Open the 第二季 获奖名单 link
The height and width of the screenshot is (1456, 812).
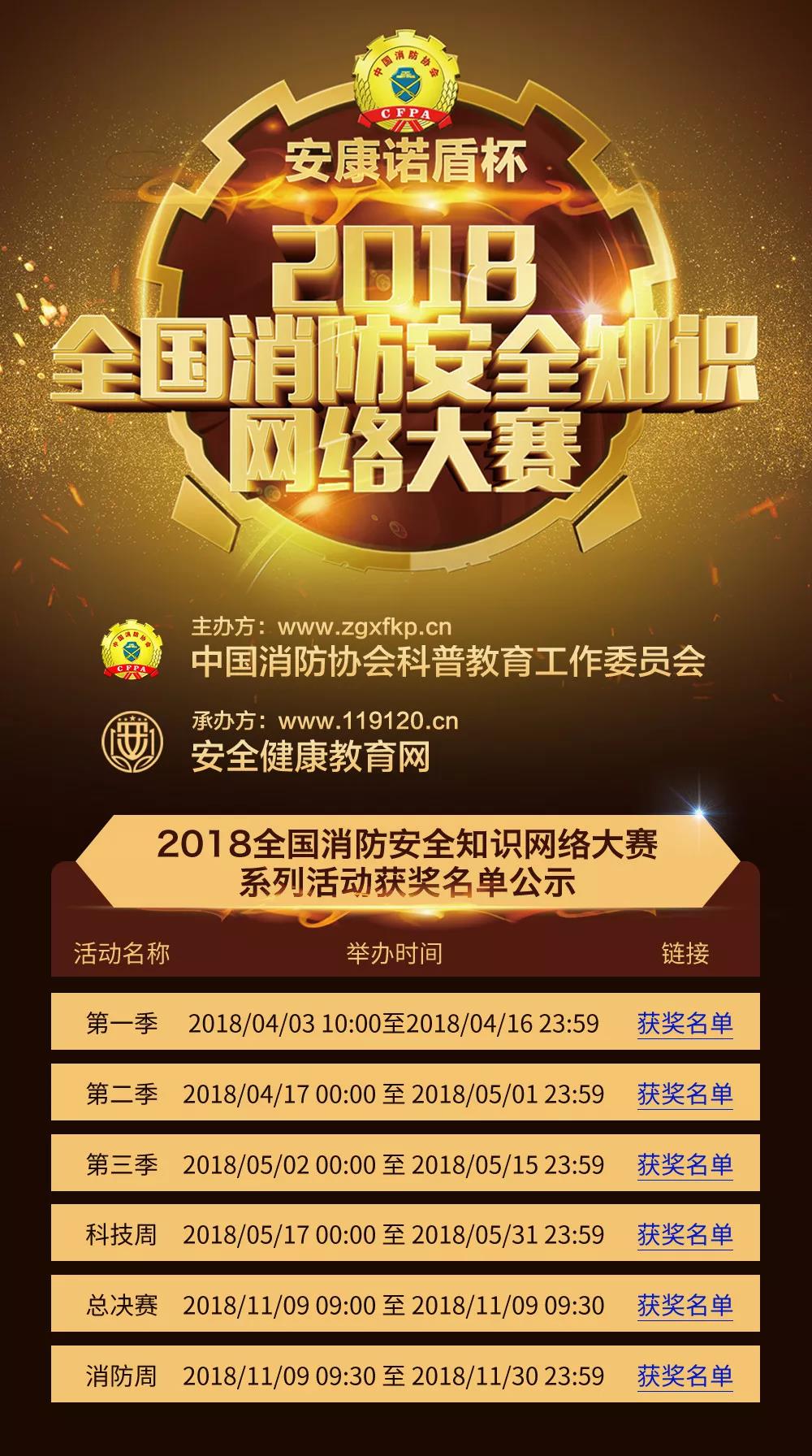(685, 1094)
